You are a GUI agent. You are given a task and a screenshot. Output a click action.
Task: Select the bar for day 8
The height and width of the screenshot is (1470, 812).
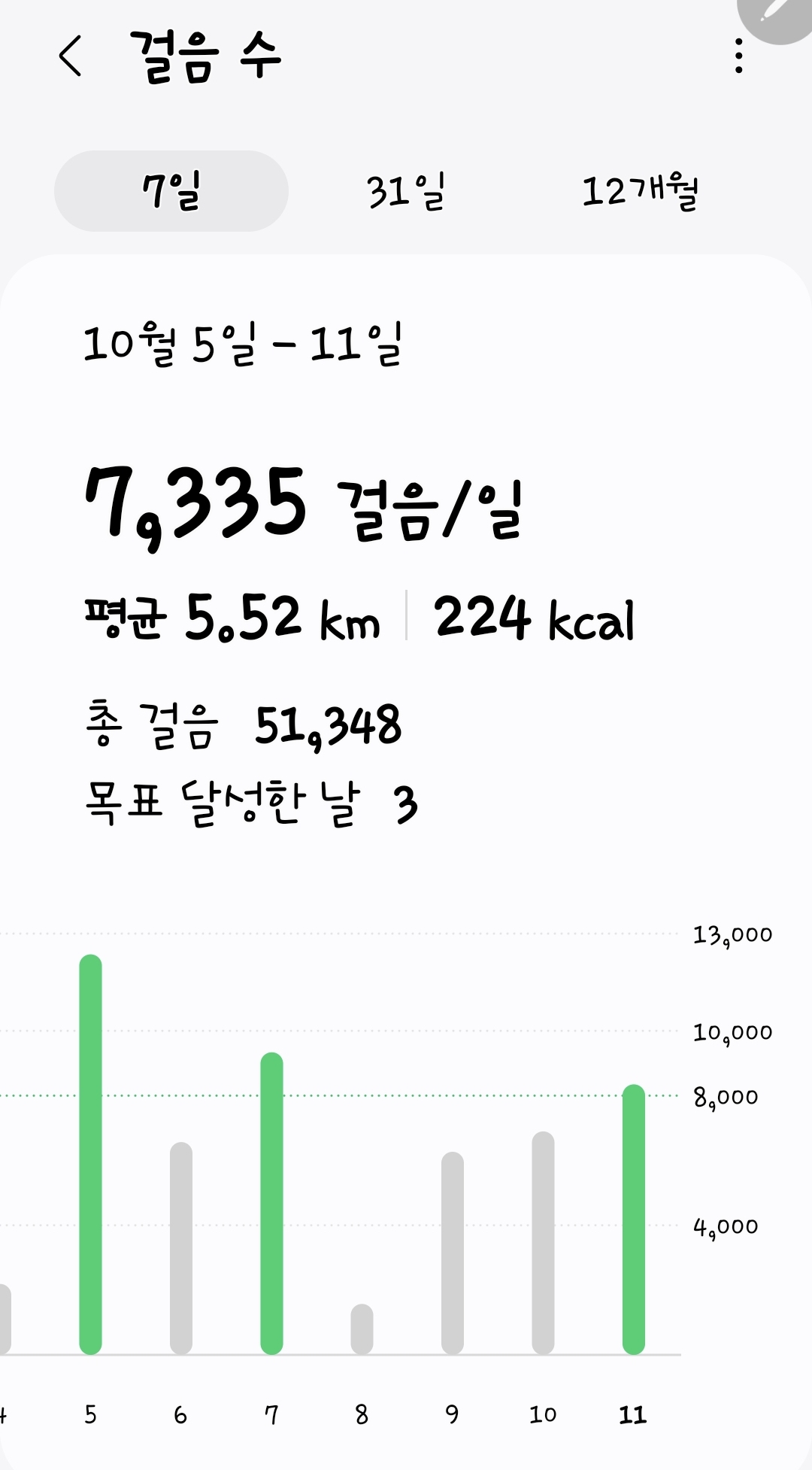(362, 1329)
